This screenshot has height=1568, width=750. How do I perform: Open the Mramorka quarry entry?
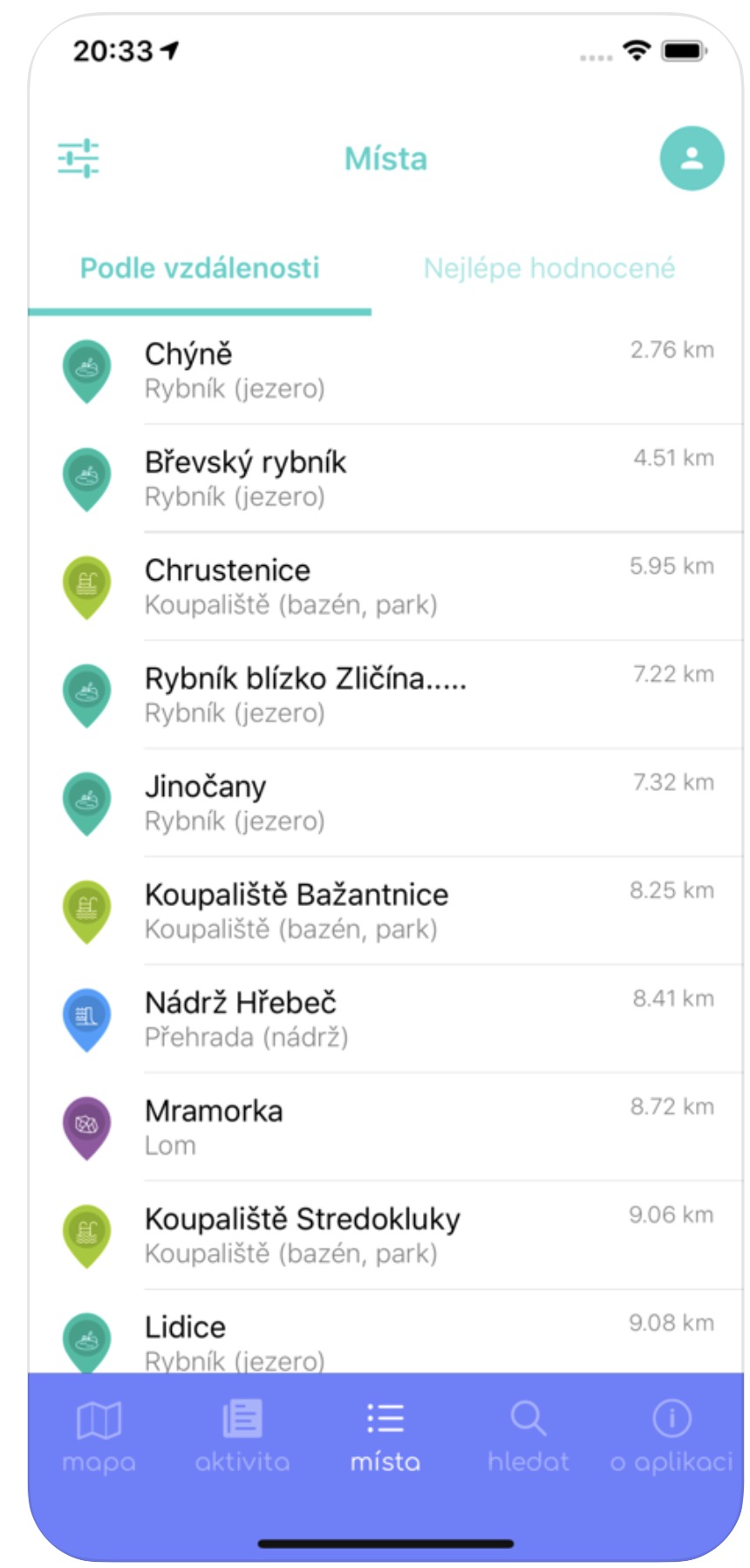coord(384,1128)
